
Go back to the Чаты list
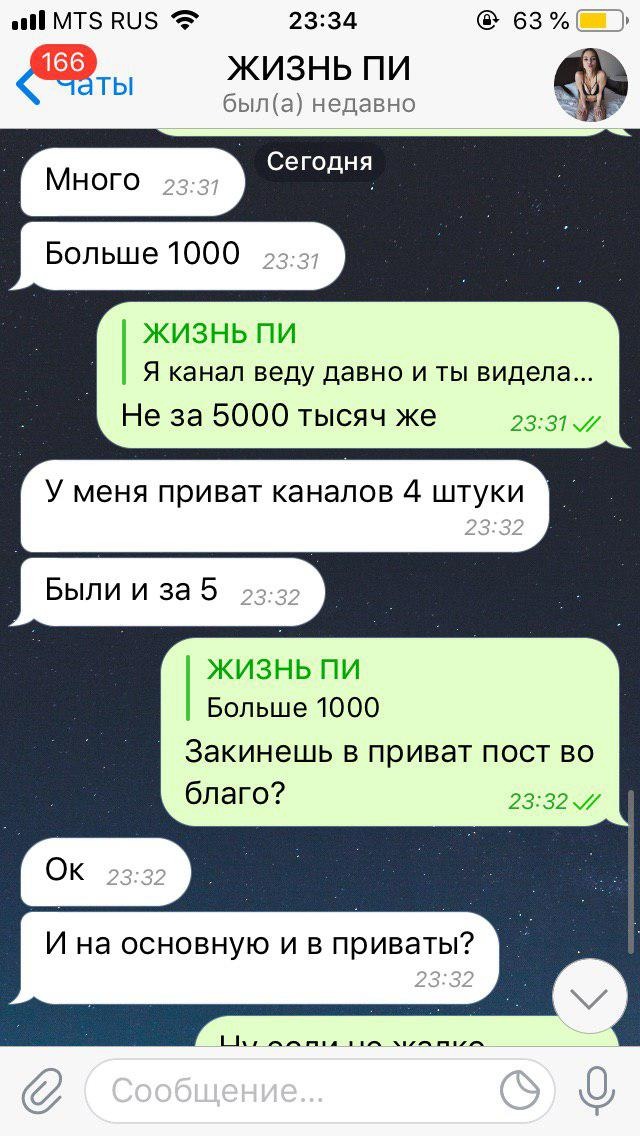[x=75, y=85]
